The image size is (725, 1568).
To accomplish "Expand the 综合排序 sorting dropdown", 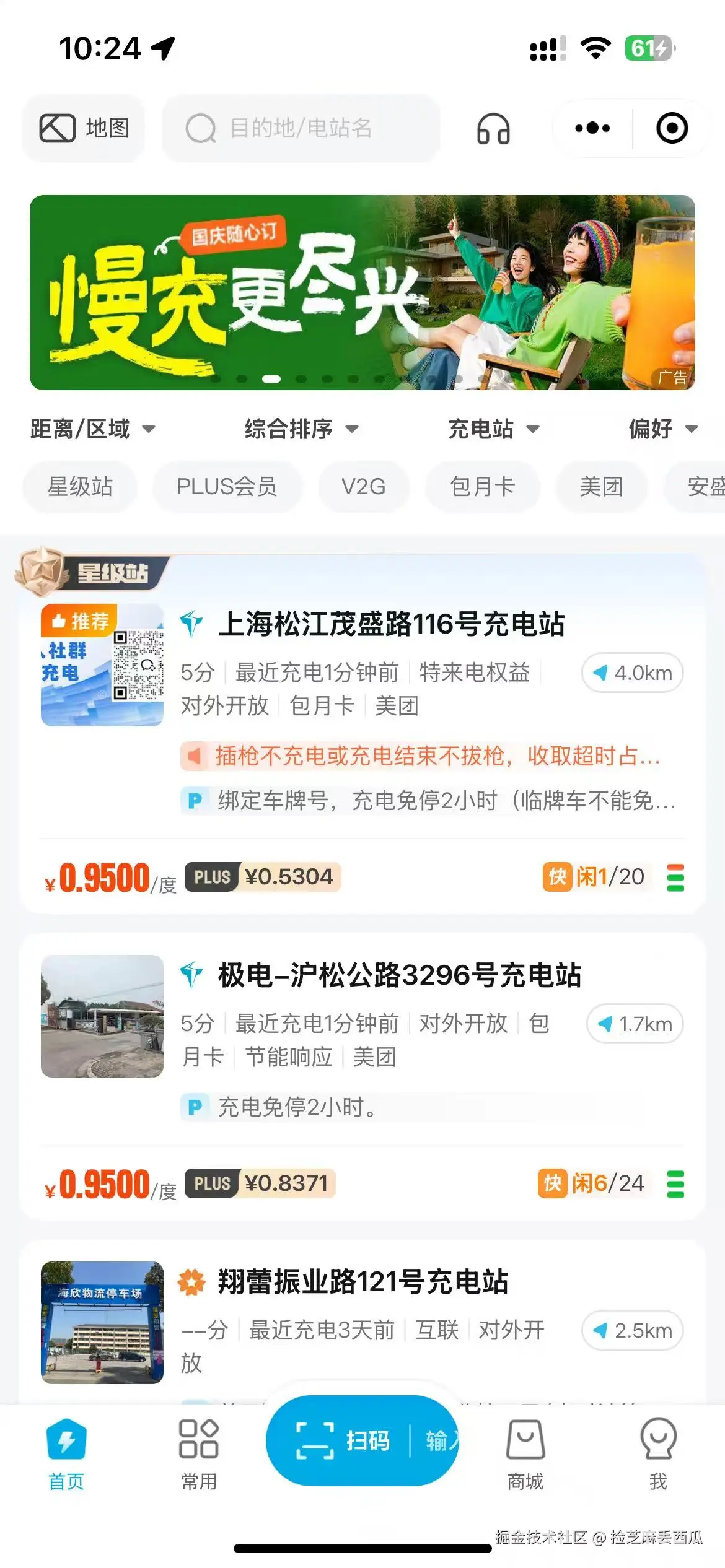I will 301,429.
